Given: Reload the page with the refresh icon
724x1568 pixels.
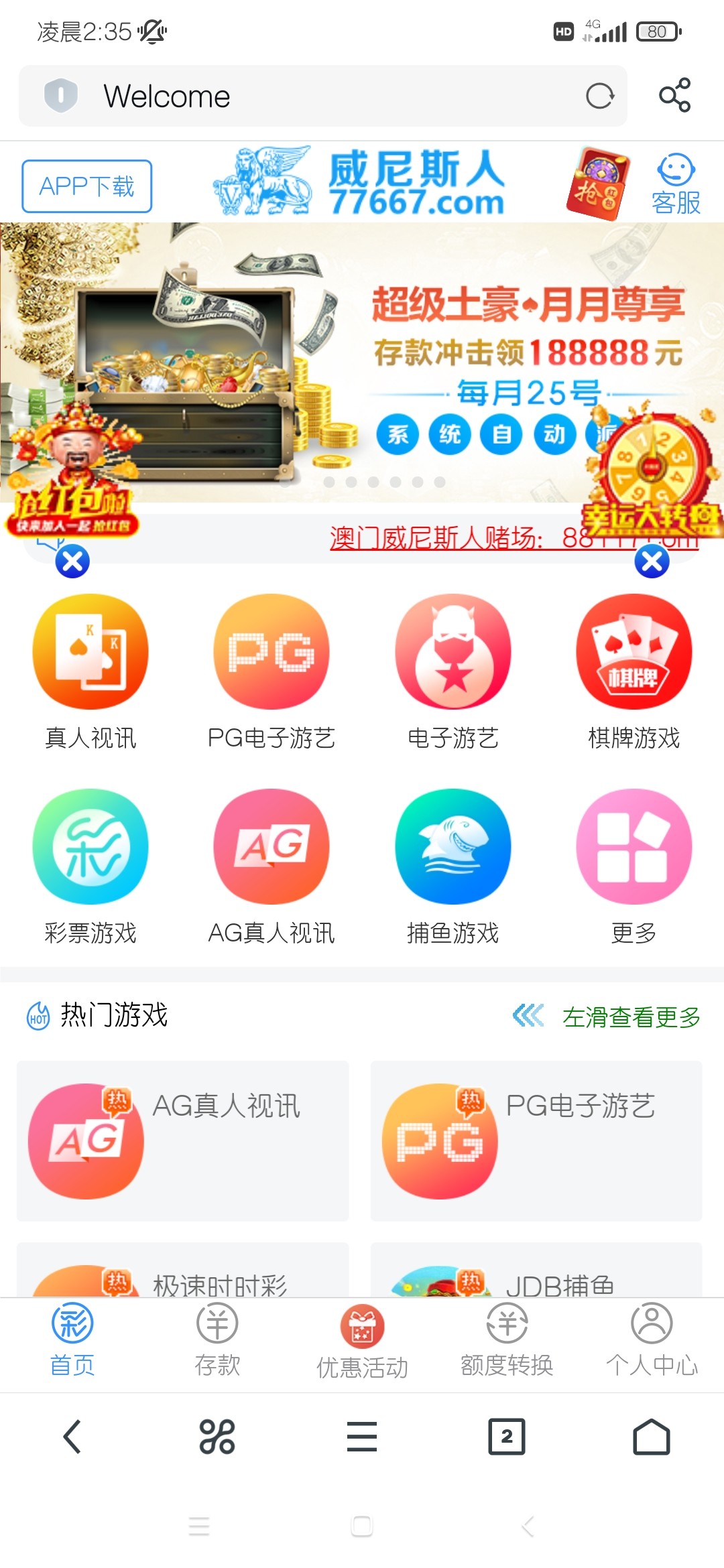Looking at the screenshot, I should tap(599, 96).
